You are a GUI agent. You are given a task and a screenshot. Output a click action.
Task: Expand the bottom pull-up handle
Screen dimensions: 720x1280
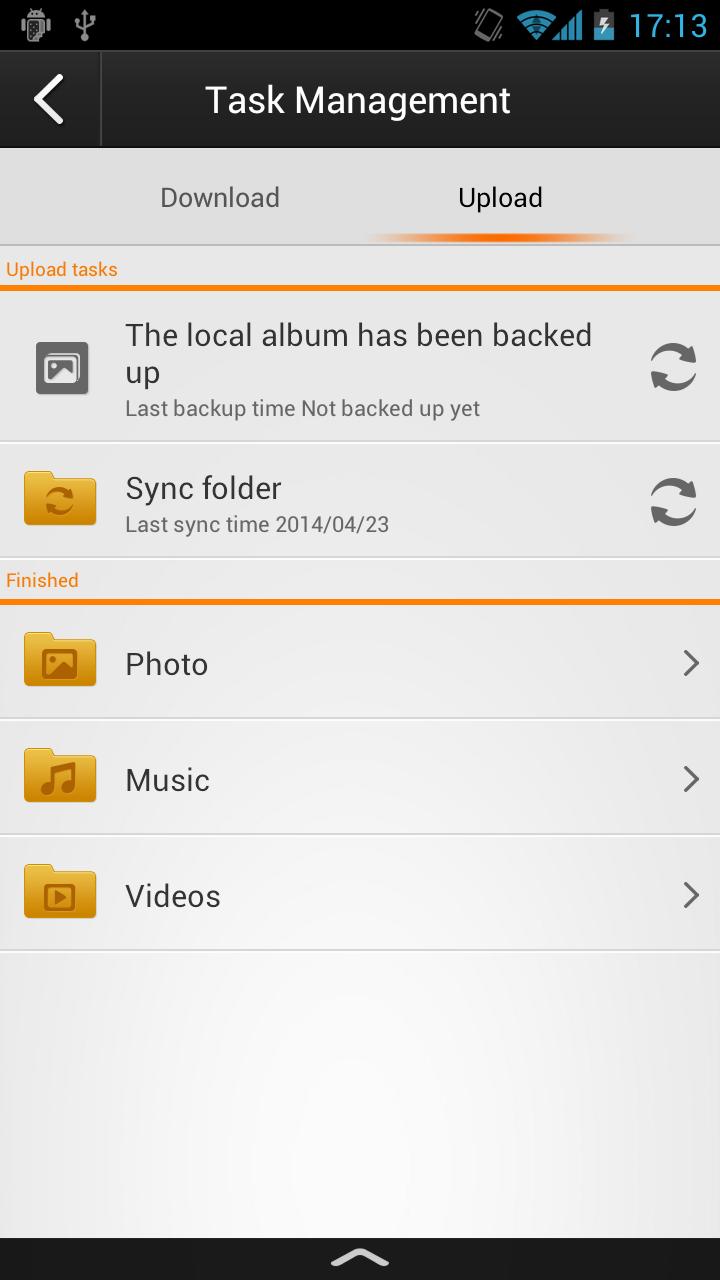[360, 1258]
